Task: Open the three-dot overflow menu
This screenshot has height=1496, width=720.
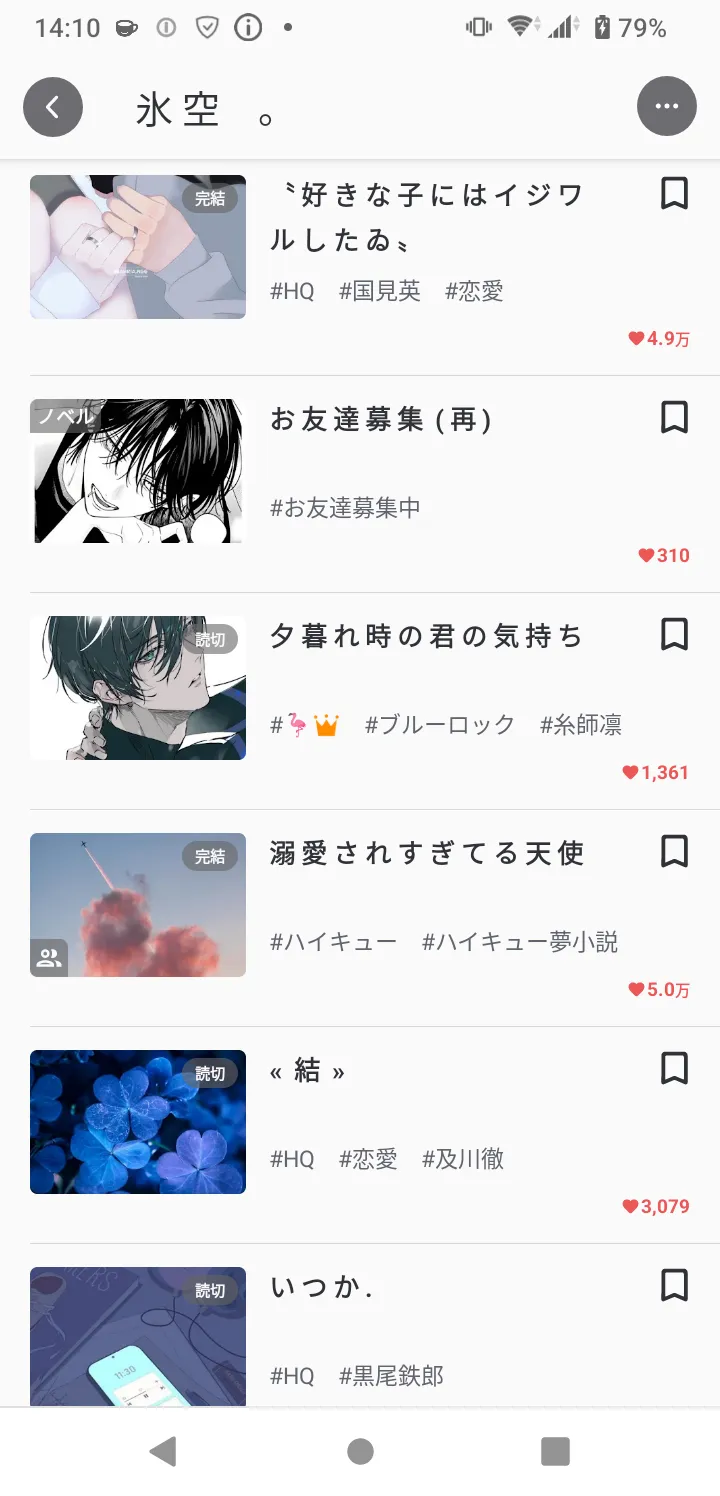Action: (666, 106)
